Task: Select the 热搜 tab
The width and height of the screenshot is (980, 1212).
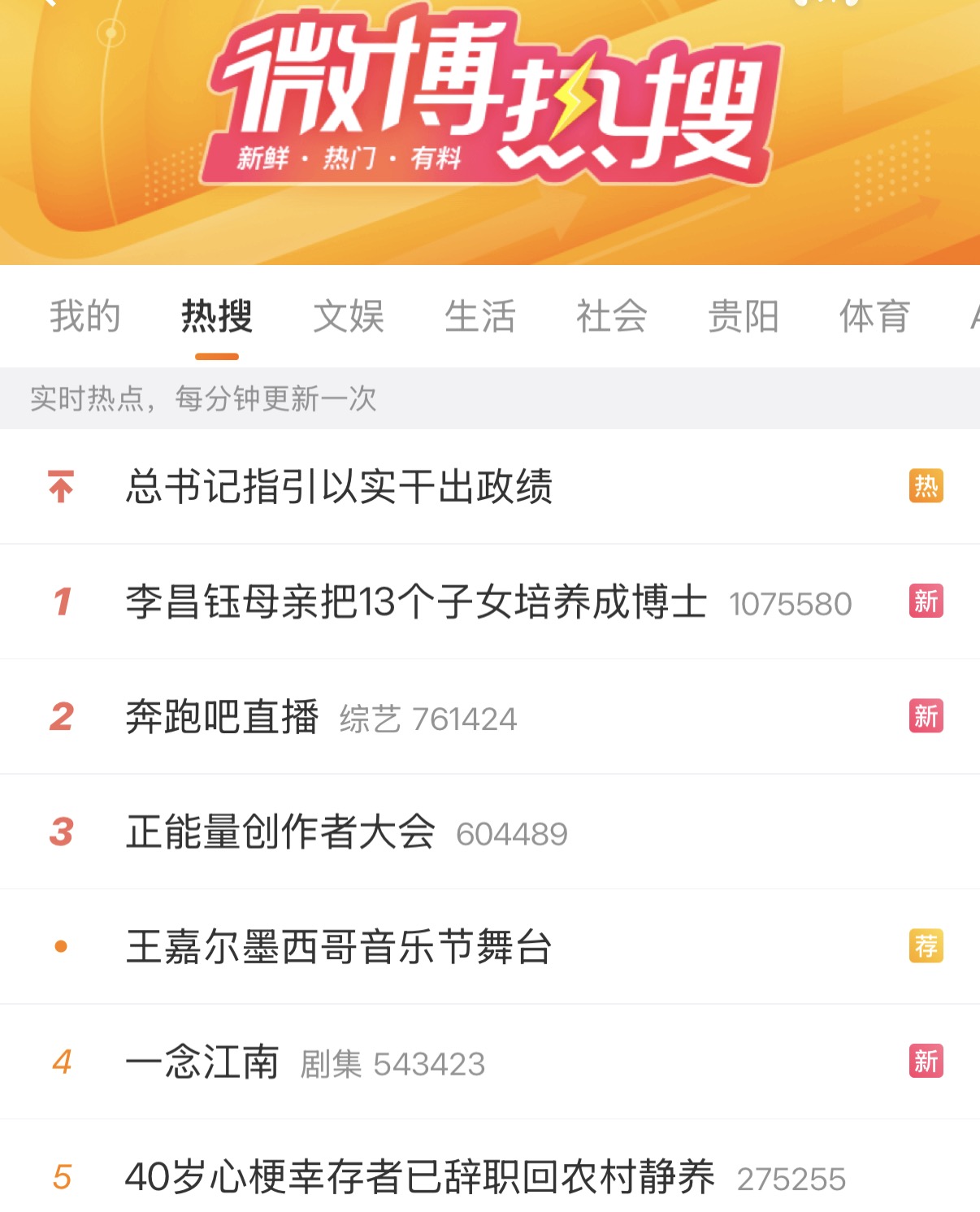Action: pos(217,316)
